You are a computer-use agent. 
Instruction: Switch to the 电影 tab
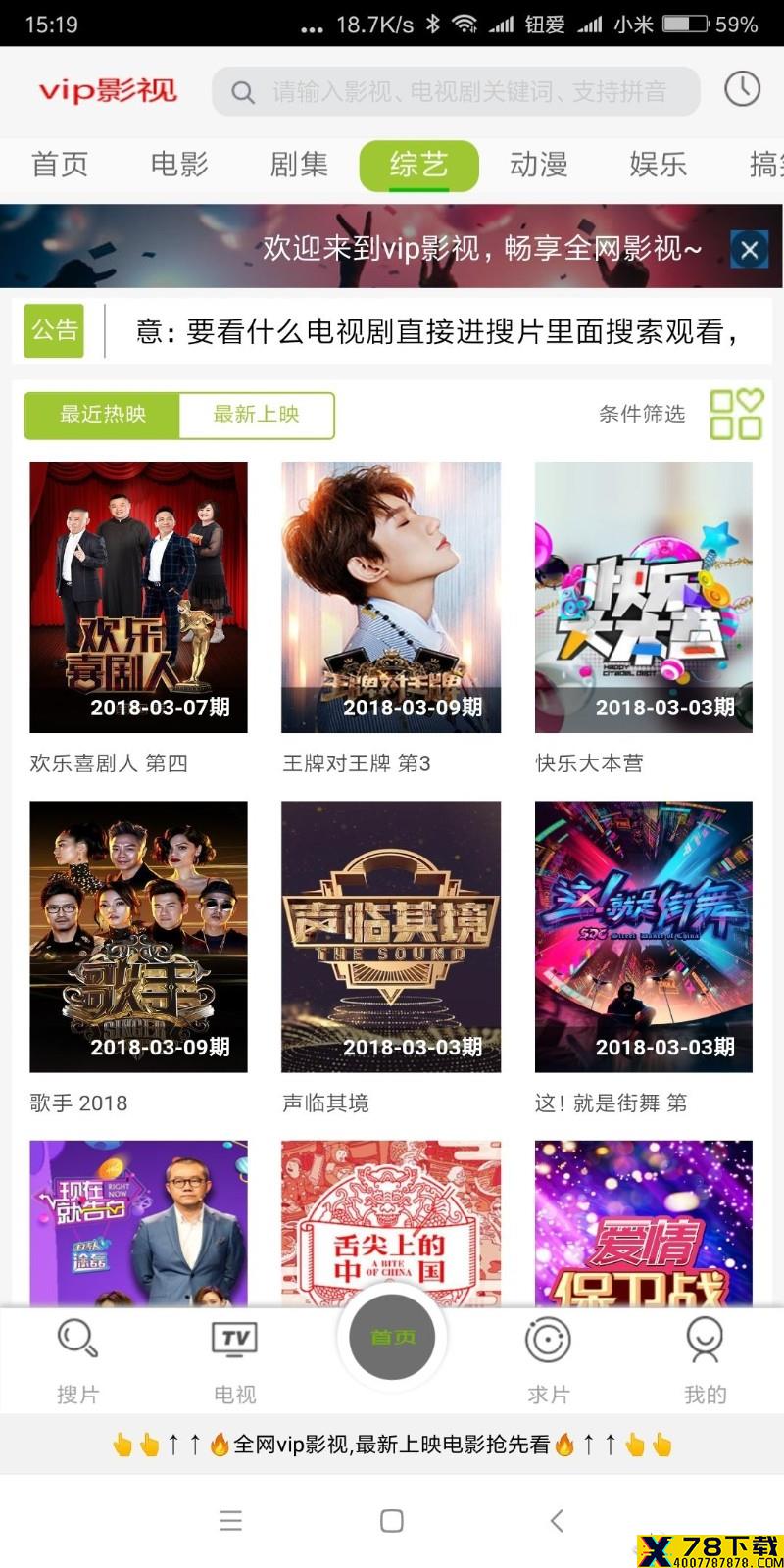tap(179, 165)
